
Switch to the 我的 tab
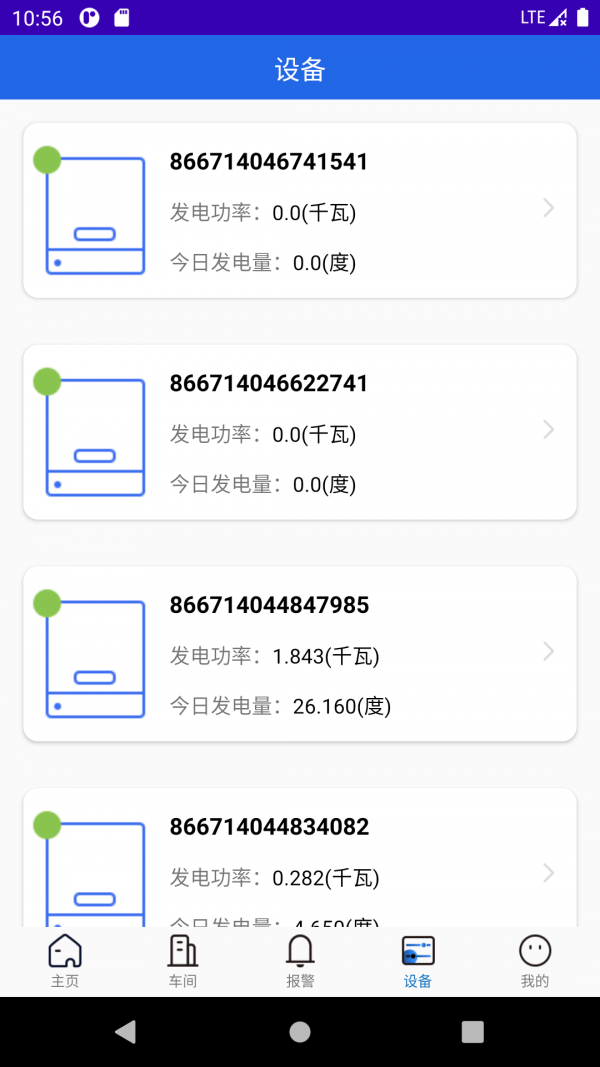coord(535,961)
